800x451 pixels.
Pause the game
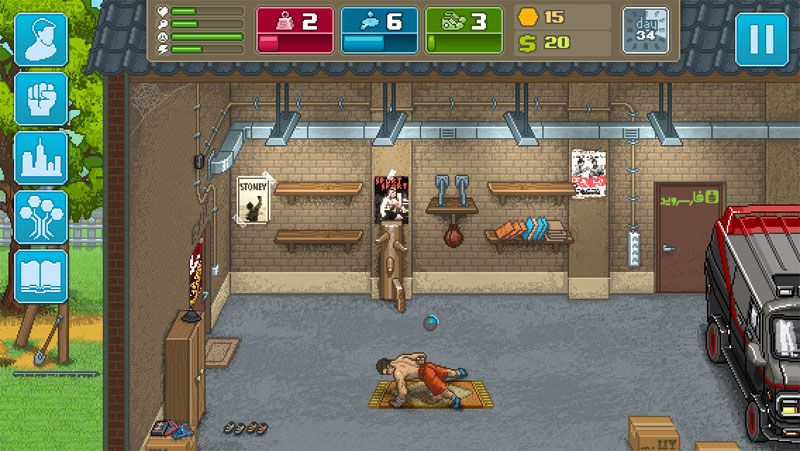click(761, 39)
